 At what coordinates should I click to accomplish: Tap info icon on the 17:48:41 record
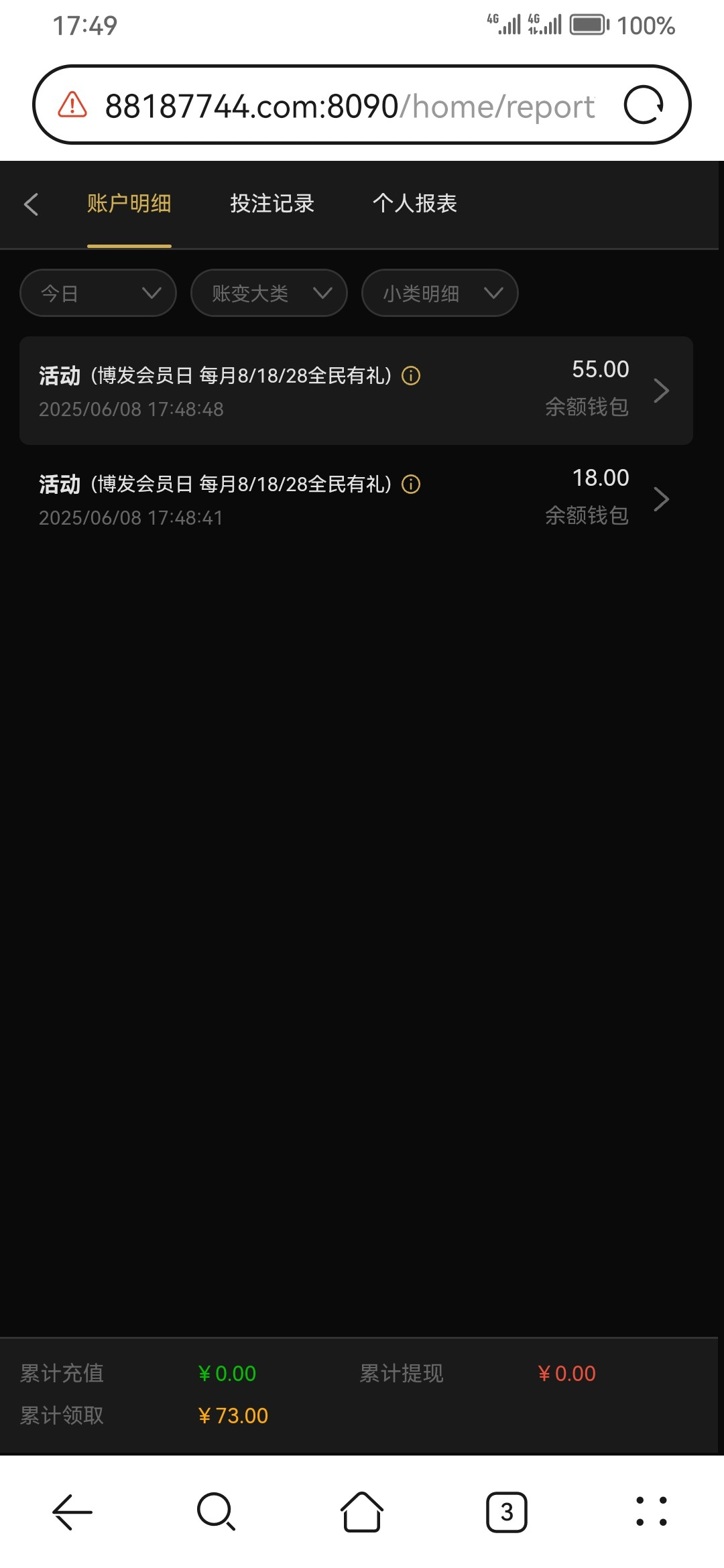411,484
